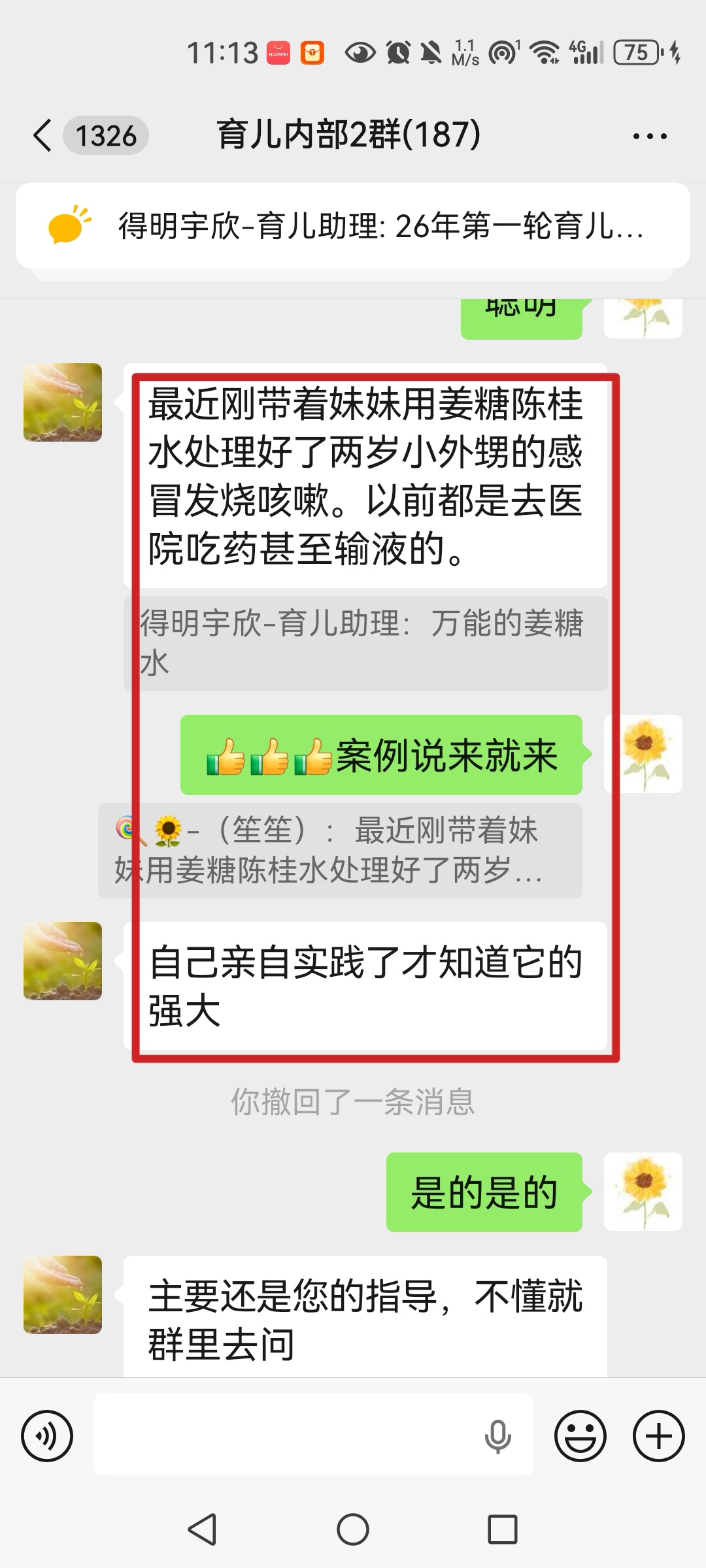Tap the microphone dictation icon

coord(497,1436)
